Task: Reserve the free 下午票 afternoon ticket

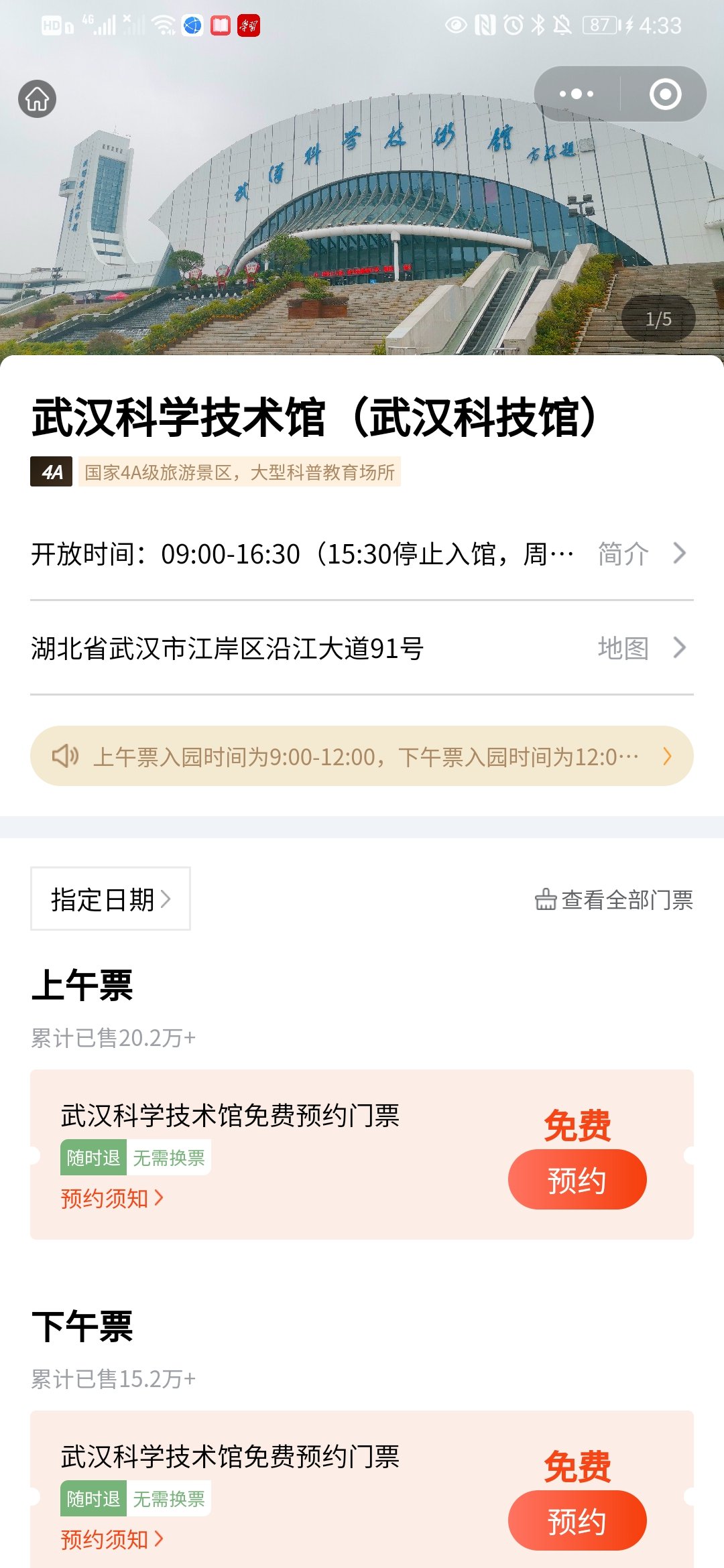Action: tap(577, 1520)
